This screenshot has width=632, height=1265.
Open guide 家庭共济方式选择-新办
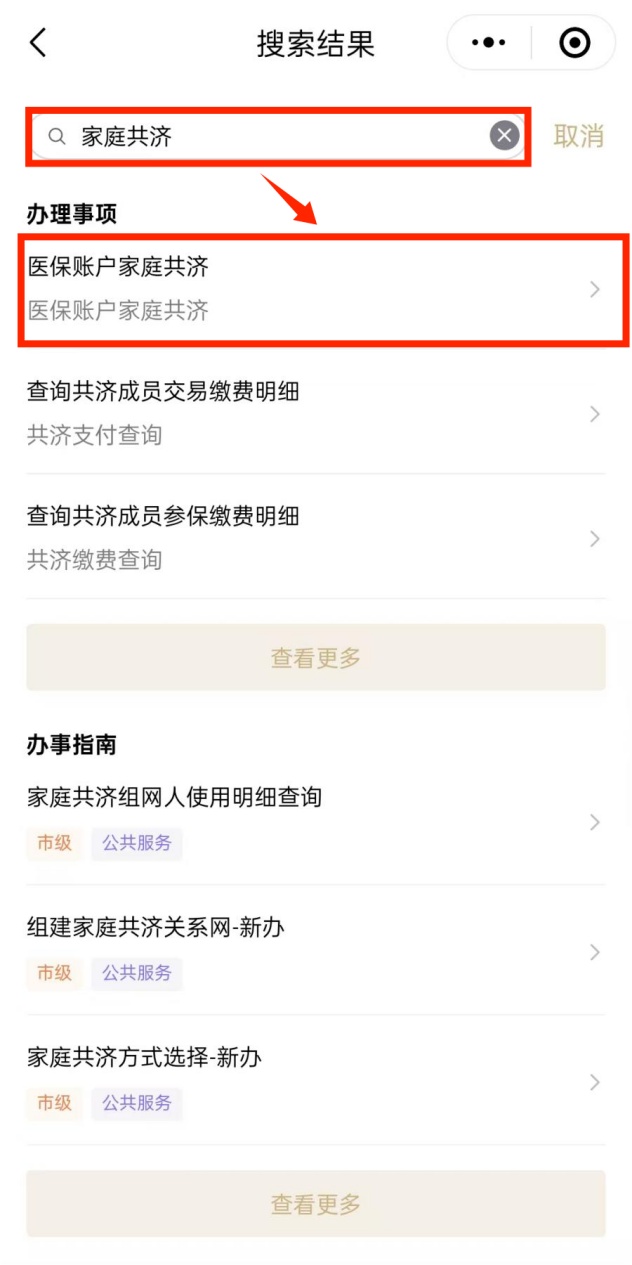point(316,1081)
